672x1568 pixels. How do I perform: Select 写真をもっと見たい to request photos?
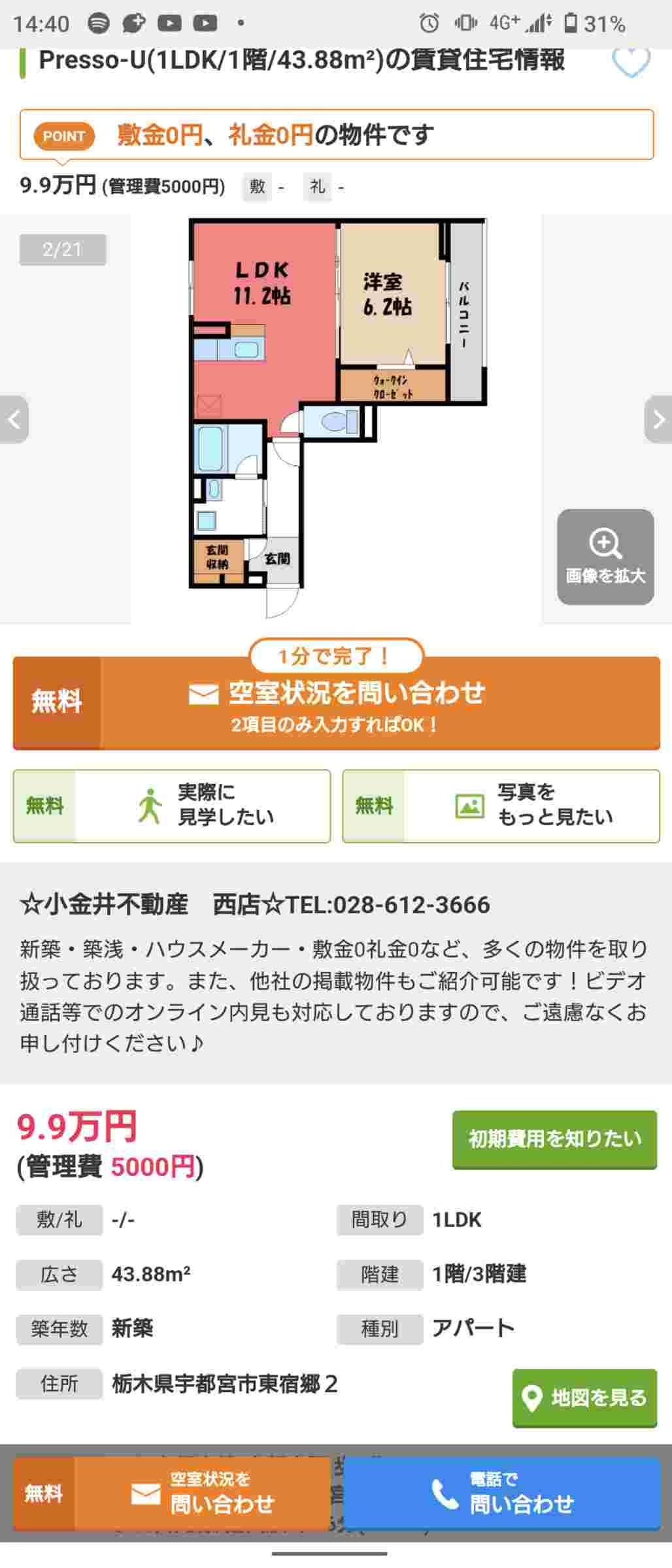501,806
